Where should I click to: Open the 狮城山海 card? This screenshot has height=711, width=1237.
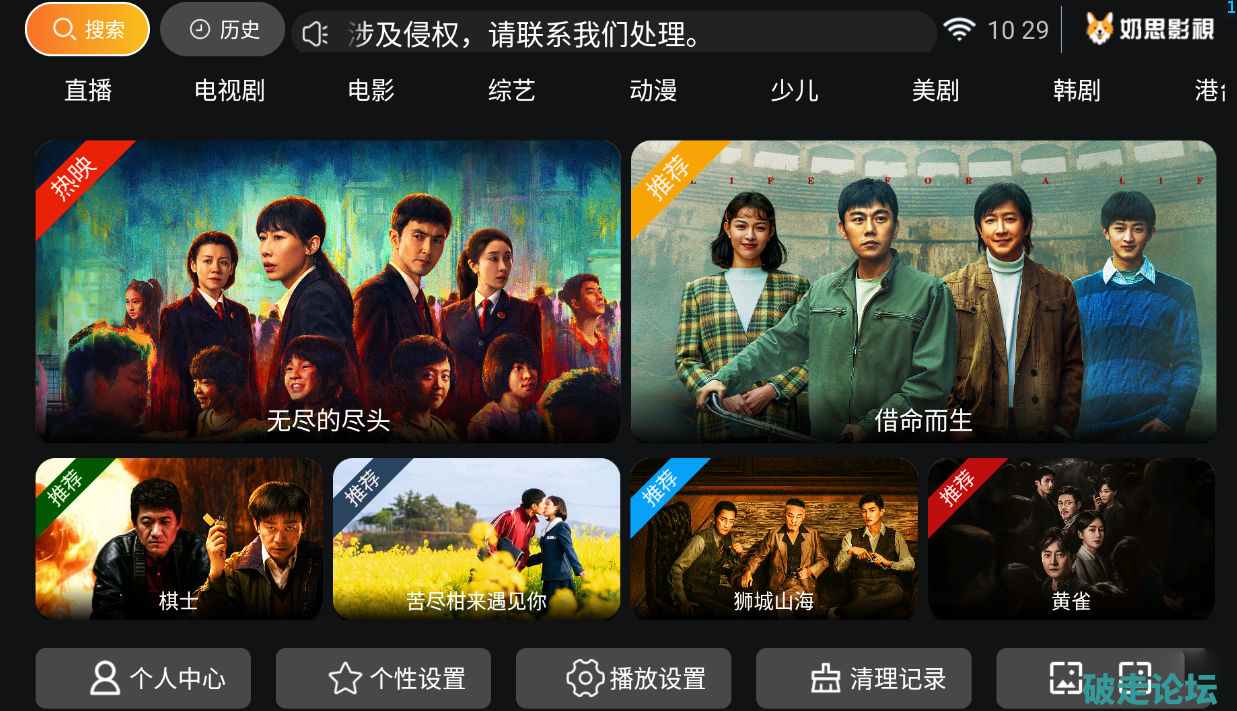pyautogui.click(x=773, y=539)
